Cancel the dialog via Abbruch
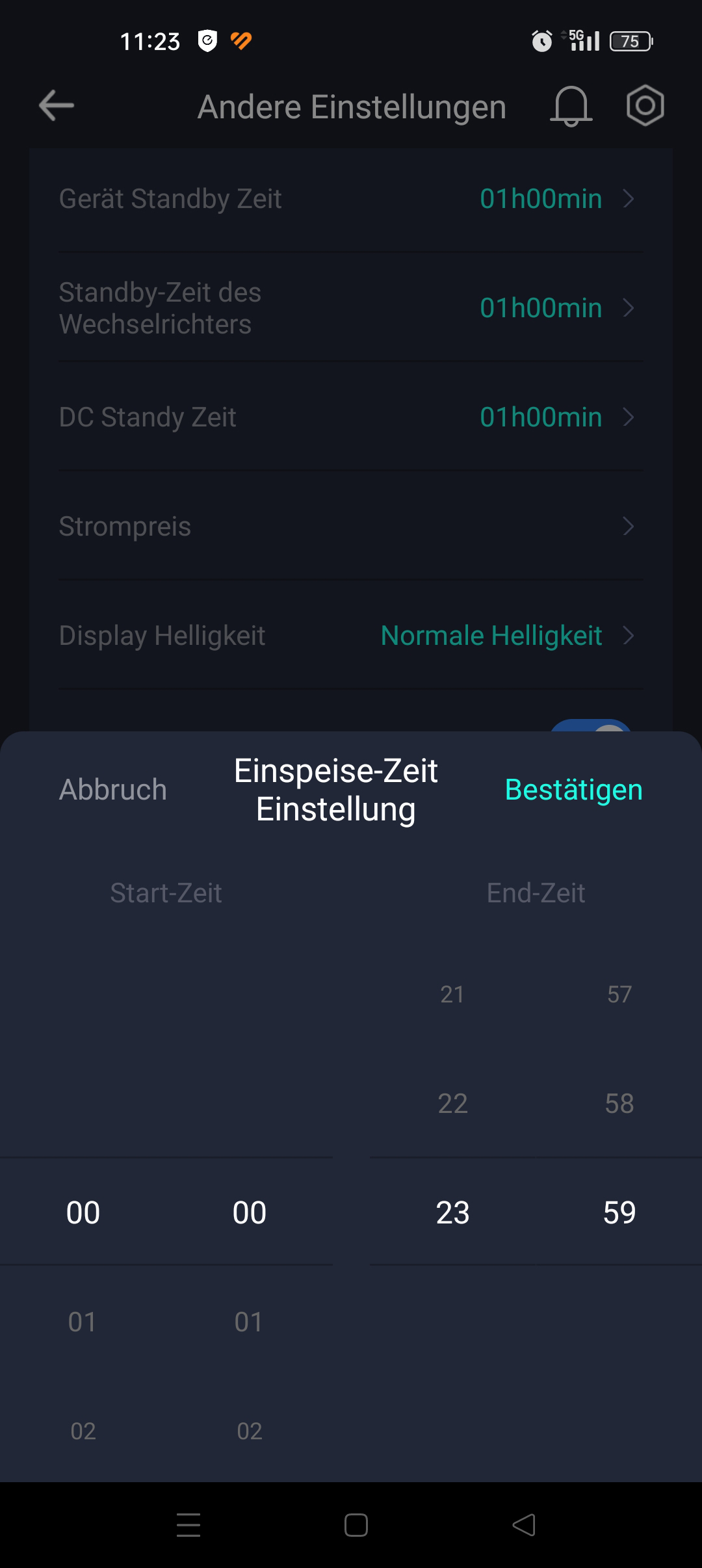This screenshot has width=702, height=1568. pos(113,790)
